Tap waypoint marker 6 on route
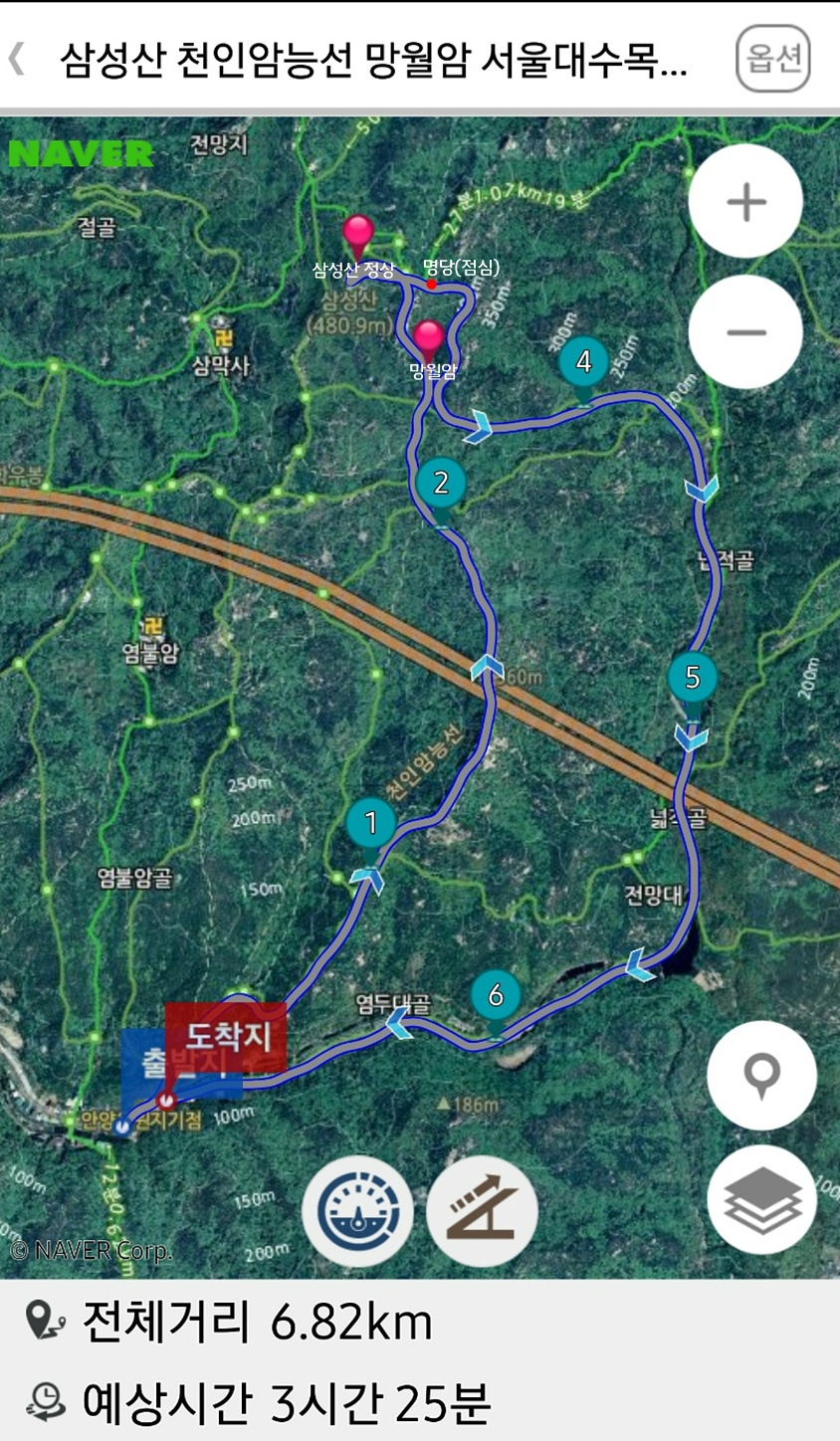Screen dimensions: 840x1441 (496, 995)
